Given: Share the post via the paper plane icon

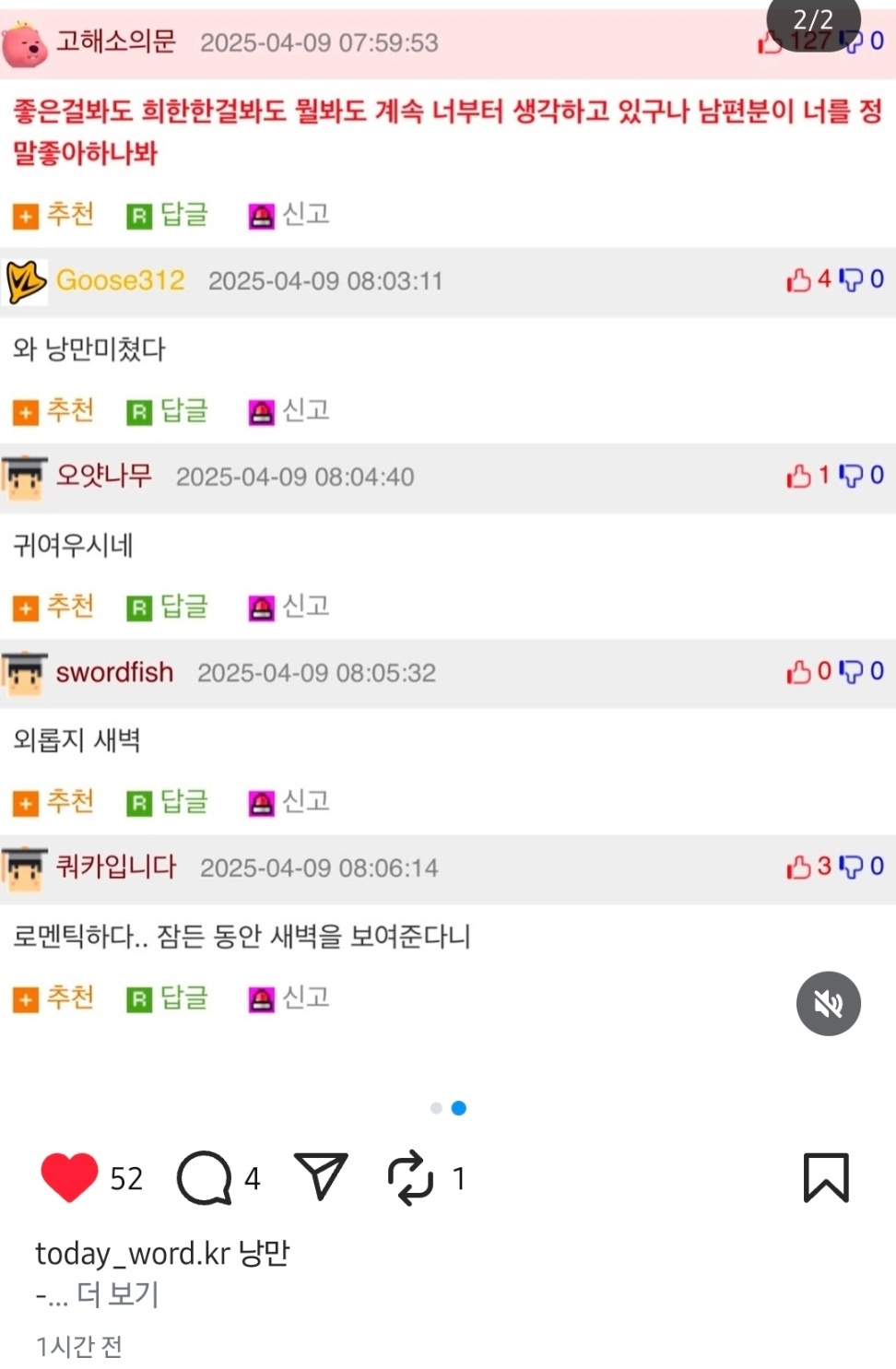Looking at the screenshot, I should 321,1176.
